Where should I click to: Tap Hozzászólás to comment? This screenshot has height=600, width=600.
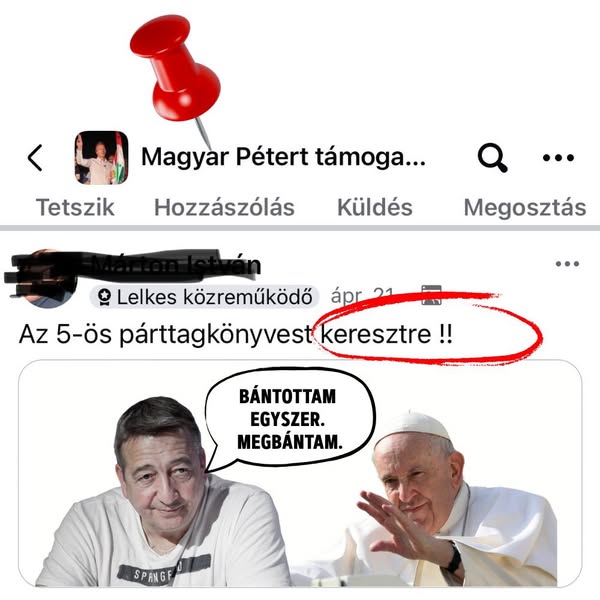pos(224,208)
